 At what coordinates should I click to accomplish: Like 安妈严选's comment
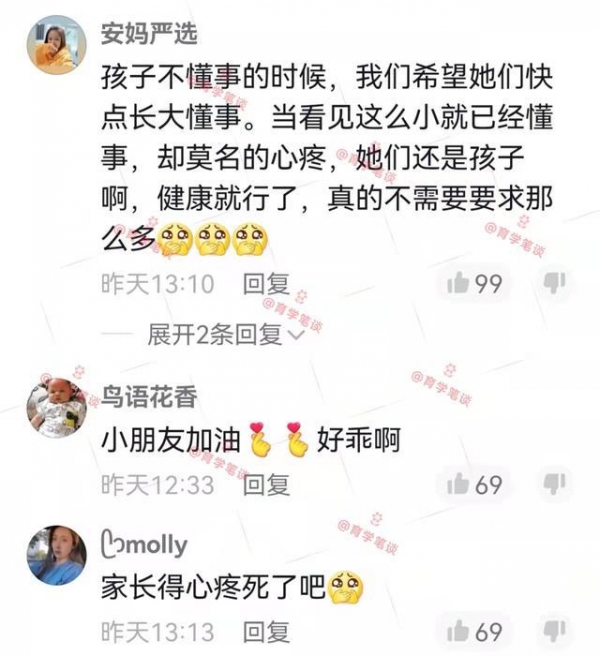pyautogui.click(x=459, y=284)
